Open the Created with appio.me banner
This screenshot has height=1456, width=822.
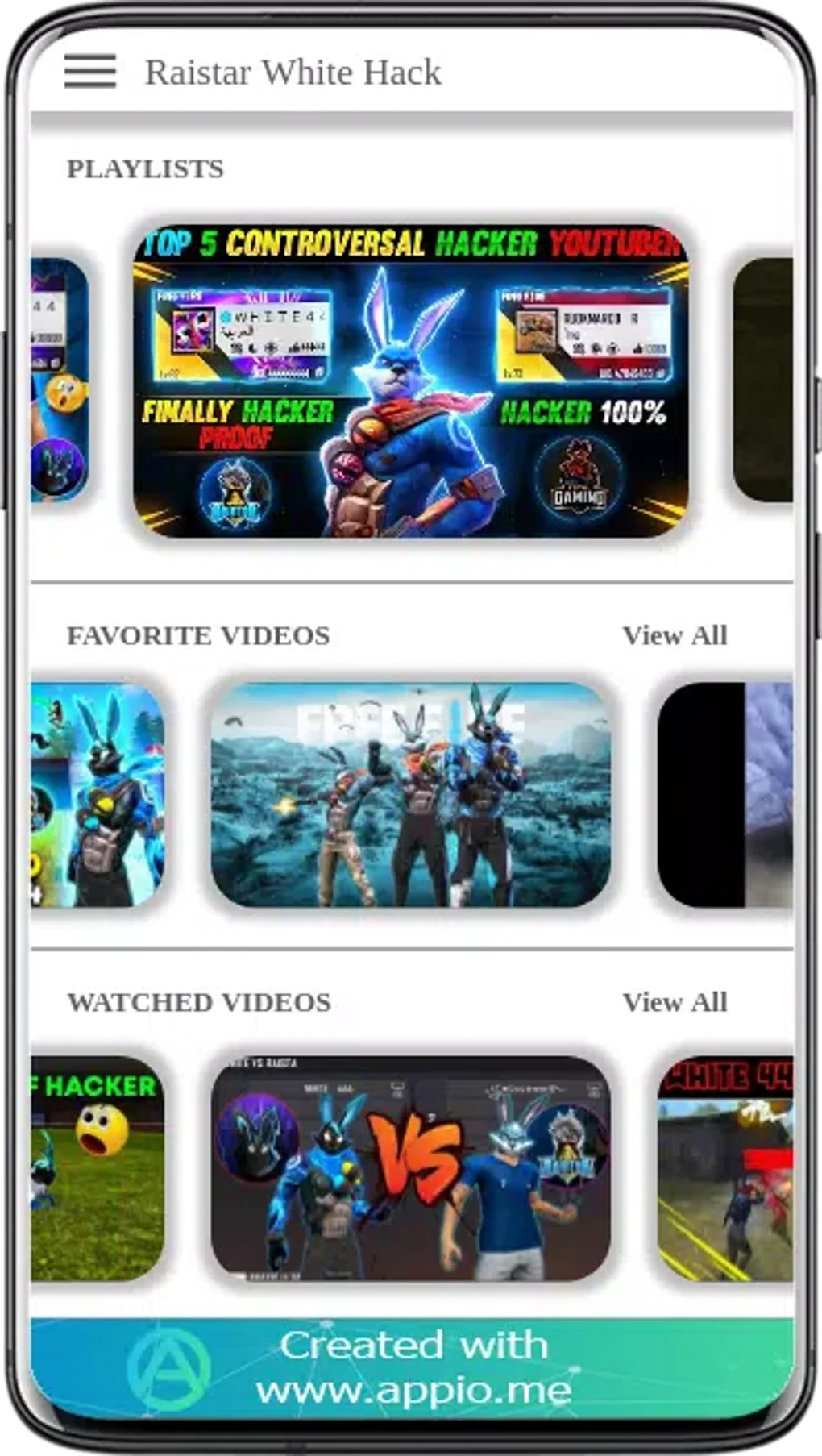coord(412,1367)
